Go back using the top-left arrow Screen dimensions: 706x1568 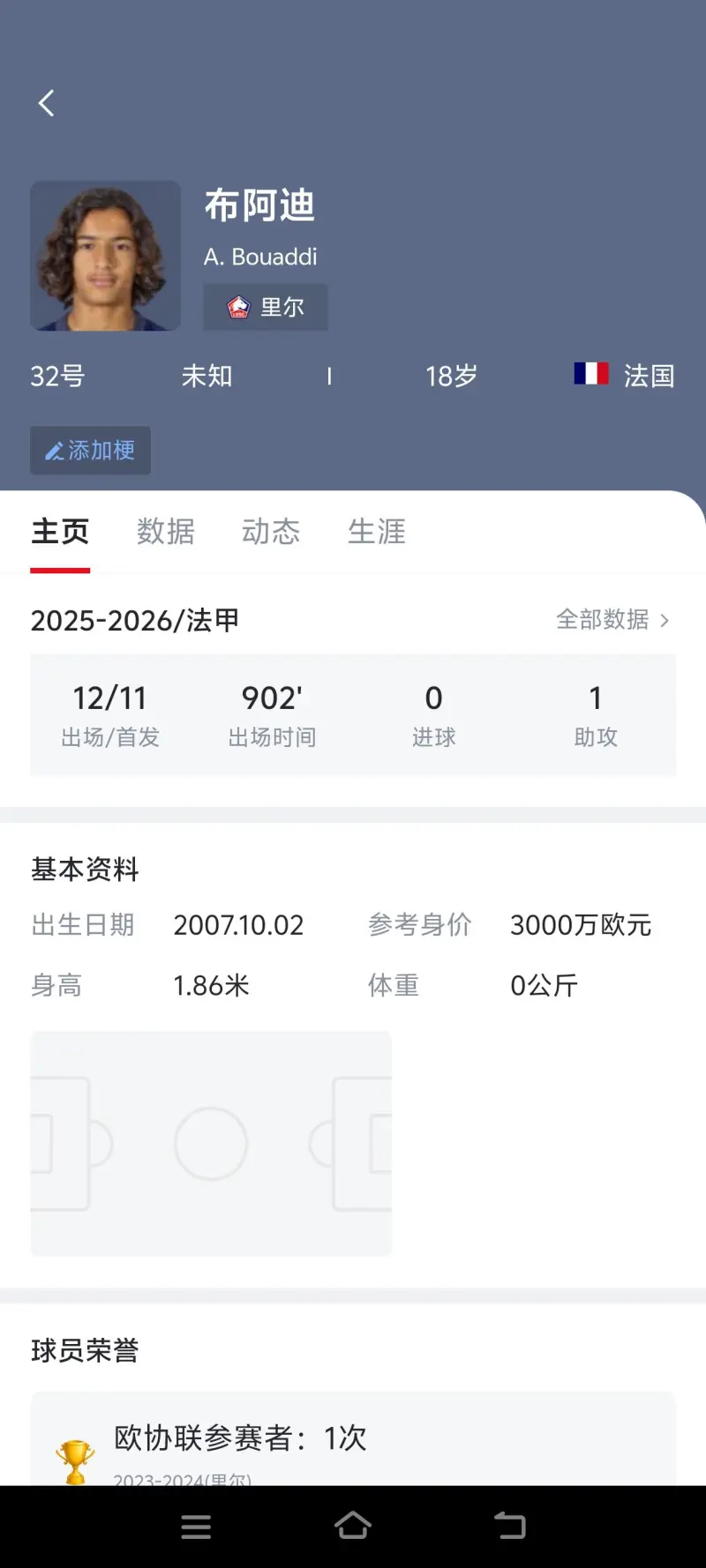point(47,103)
